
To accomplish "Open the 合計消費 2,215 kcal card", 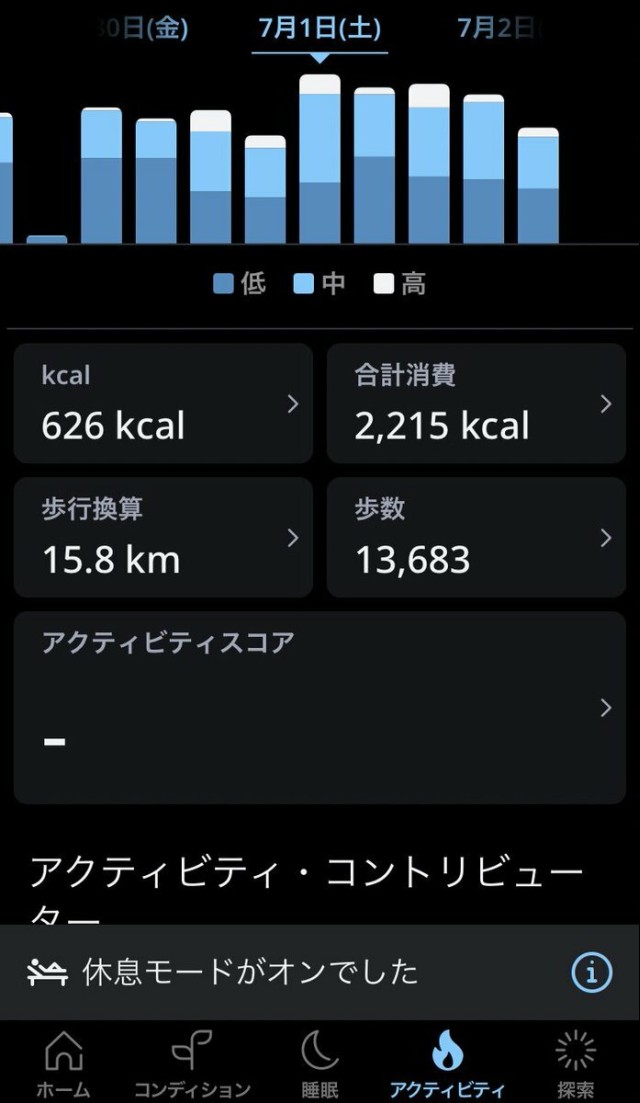I will tap(476, 403).
